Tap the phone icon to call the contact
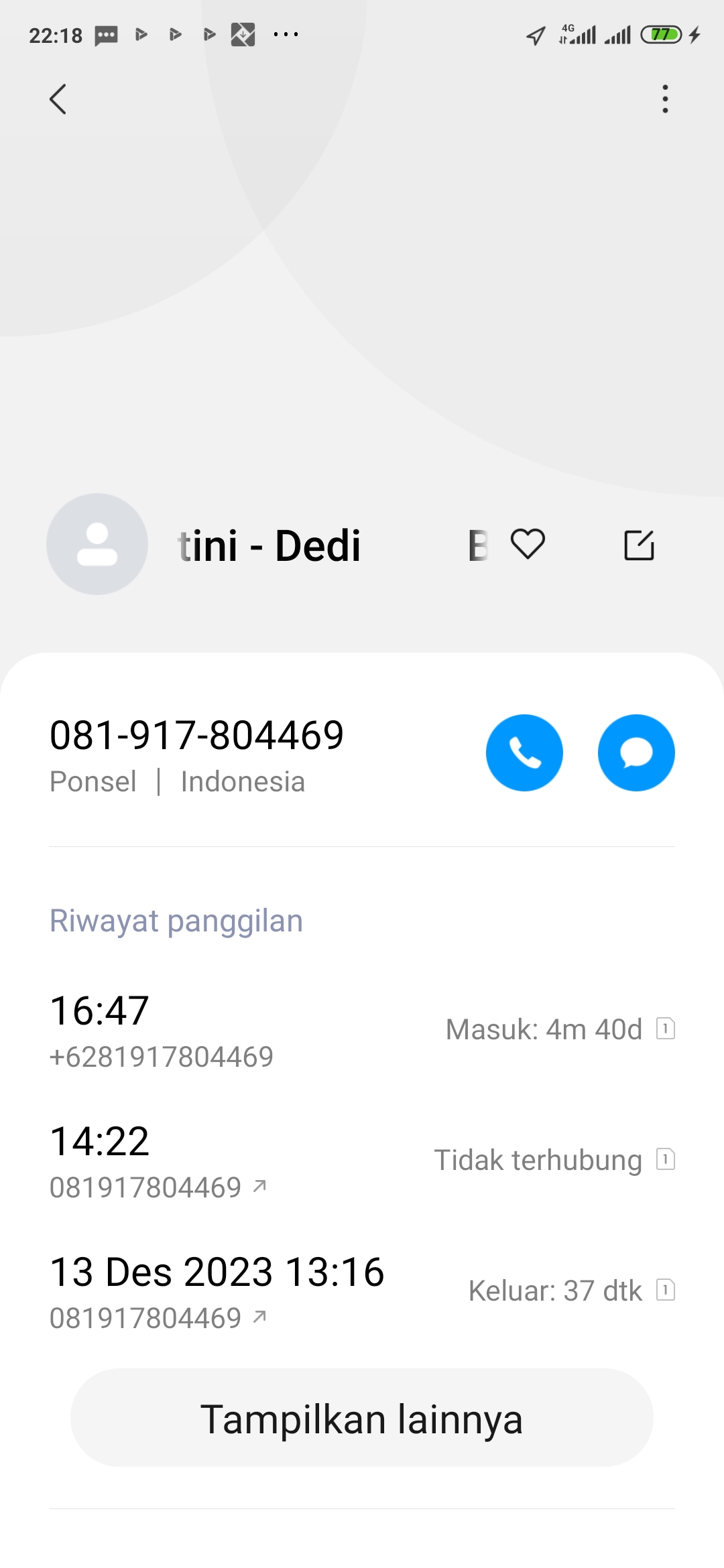This screenshot has width=724, height=1568. 525,753
